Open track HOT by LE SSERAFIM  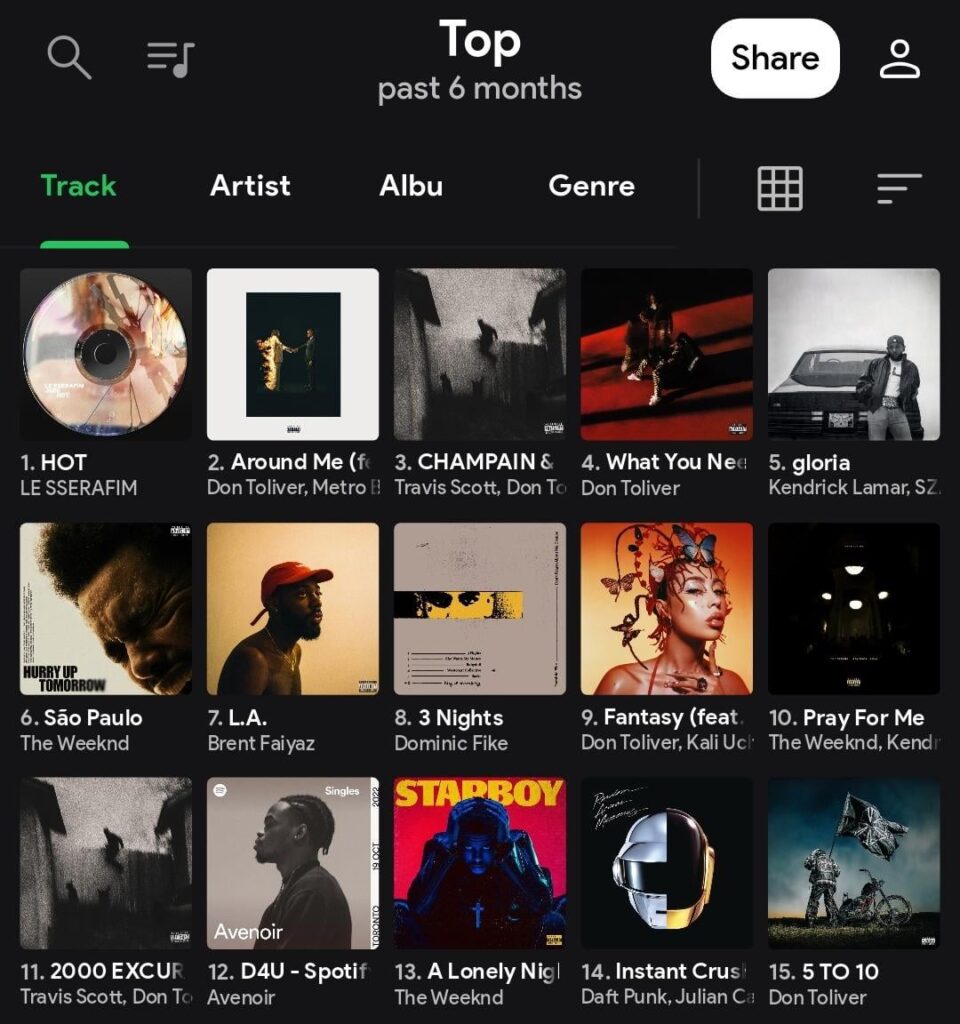coord(105,354)
